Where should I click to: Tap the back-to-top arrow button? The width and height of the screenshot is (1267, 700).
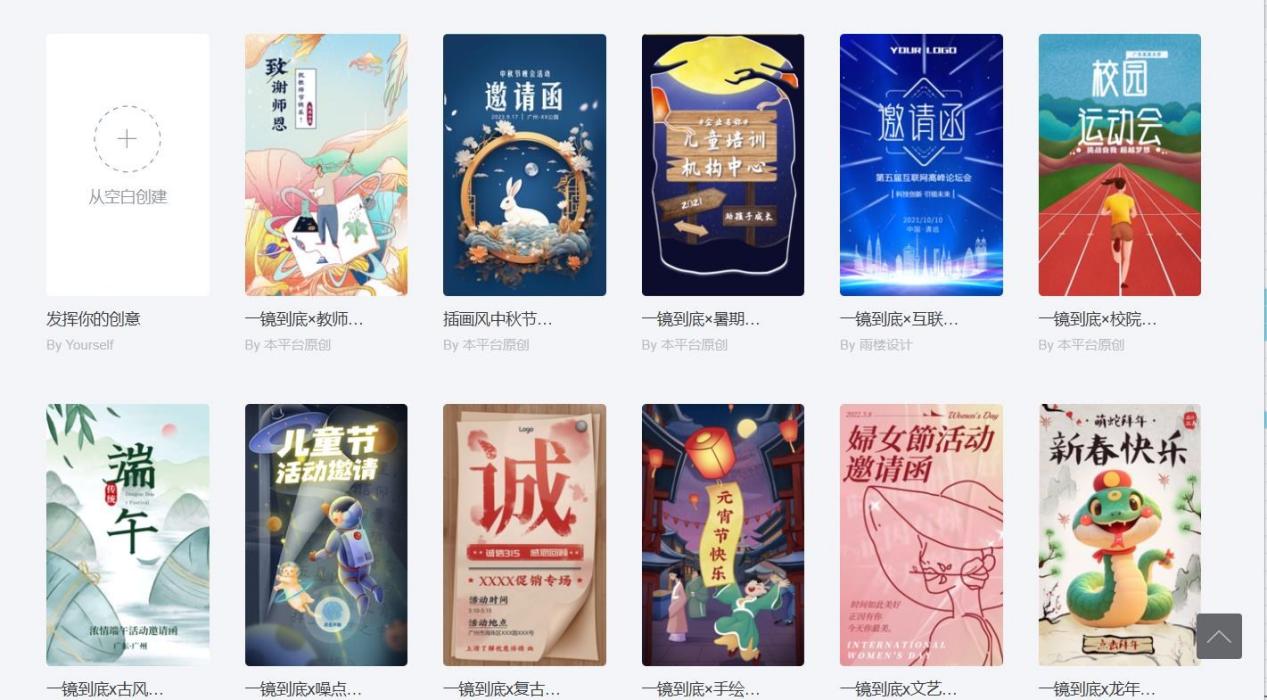(x=1219, y=636)
